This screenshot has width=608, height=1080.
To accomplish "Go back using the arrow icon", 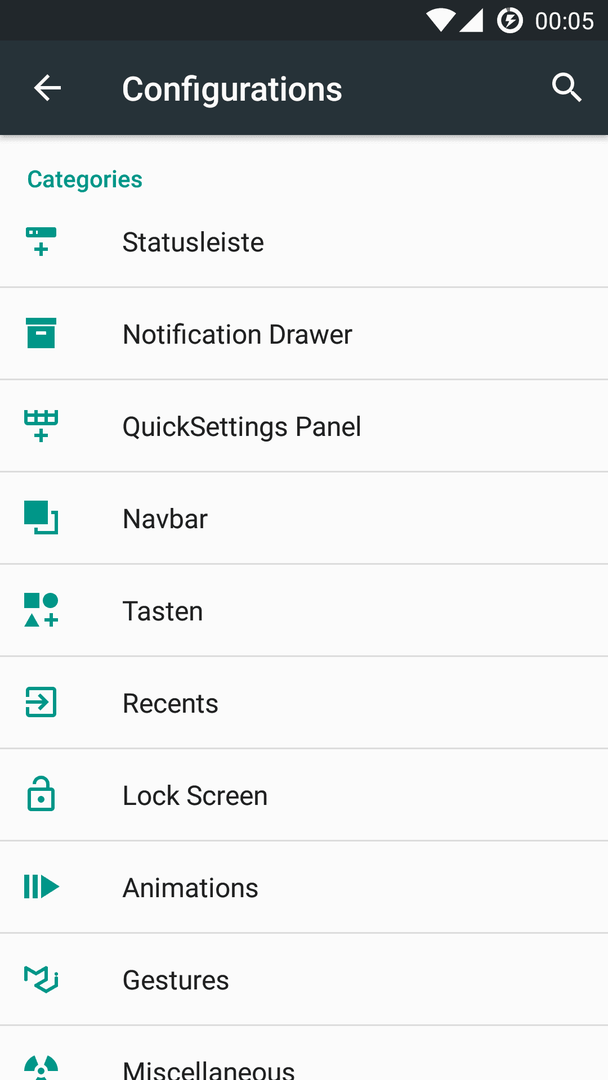I will (x=48, y=88).
